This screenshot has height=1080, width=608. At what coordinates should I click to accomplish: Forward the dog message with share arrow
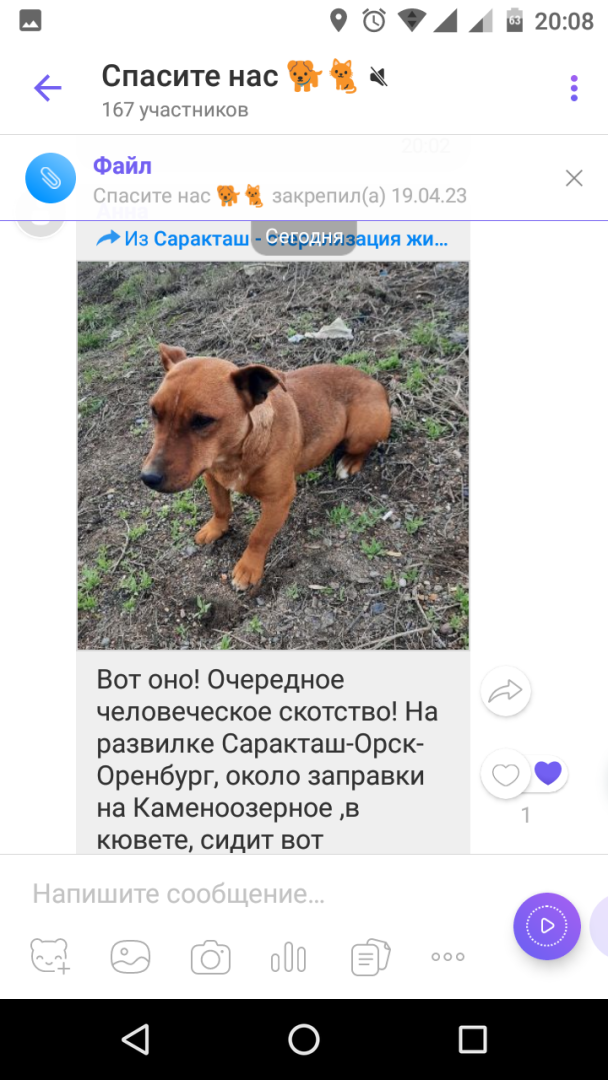pyautogui.click(x=506, y=691)
